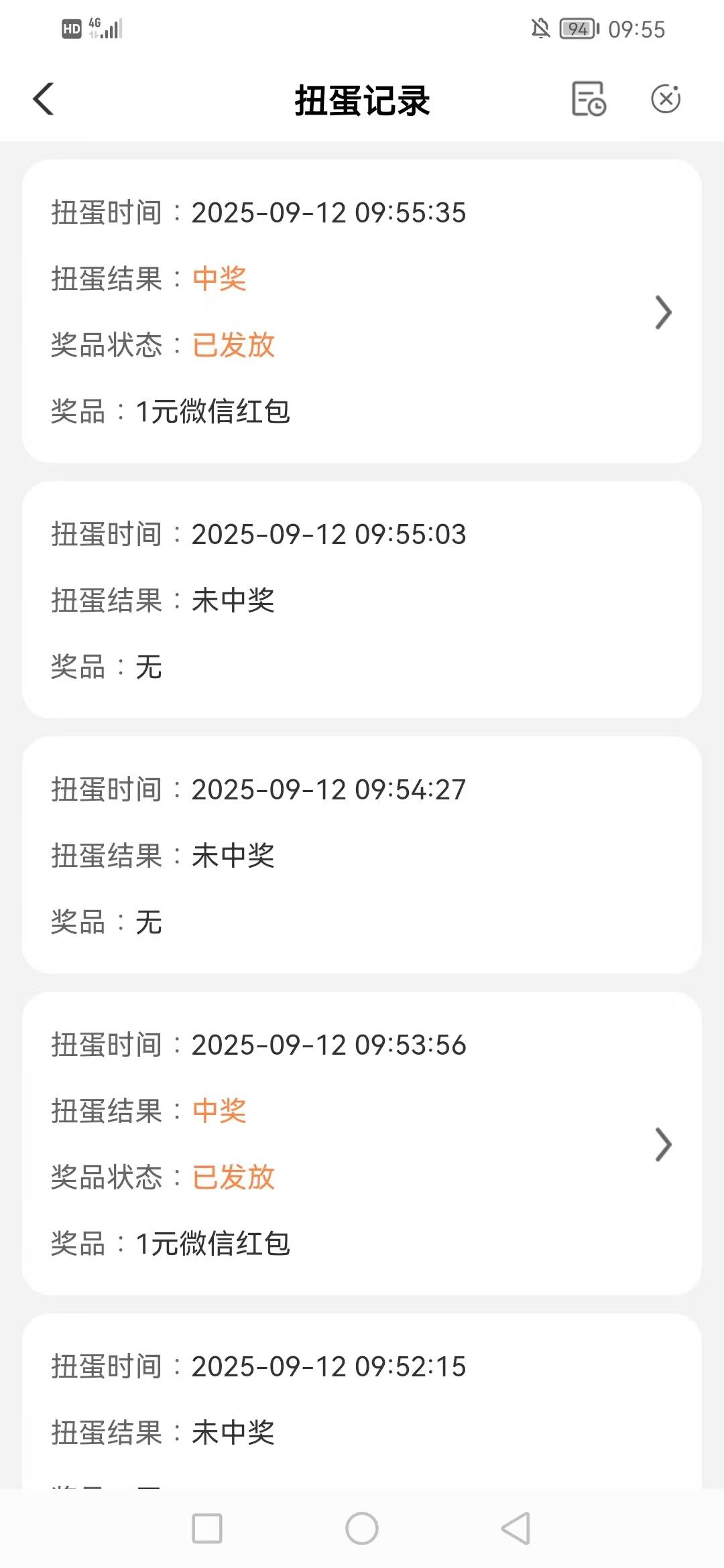Close the mini program with the circled X
This screenshot has height=1568, width=724.
point(666,99)
